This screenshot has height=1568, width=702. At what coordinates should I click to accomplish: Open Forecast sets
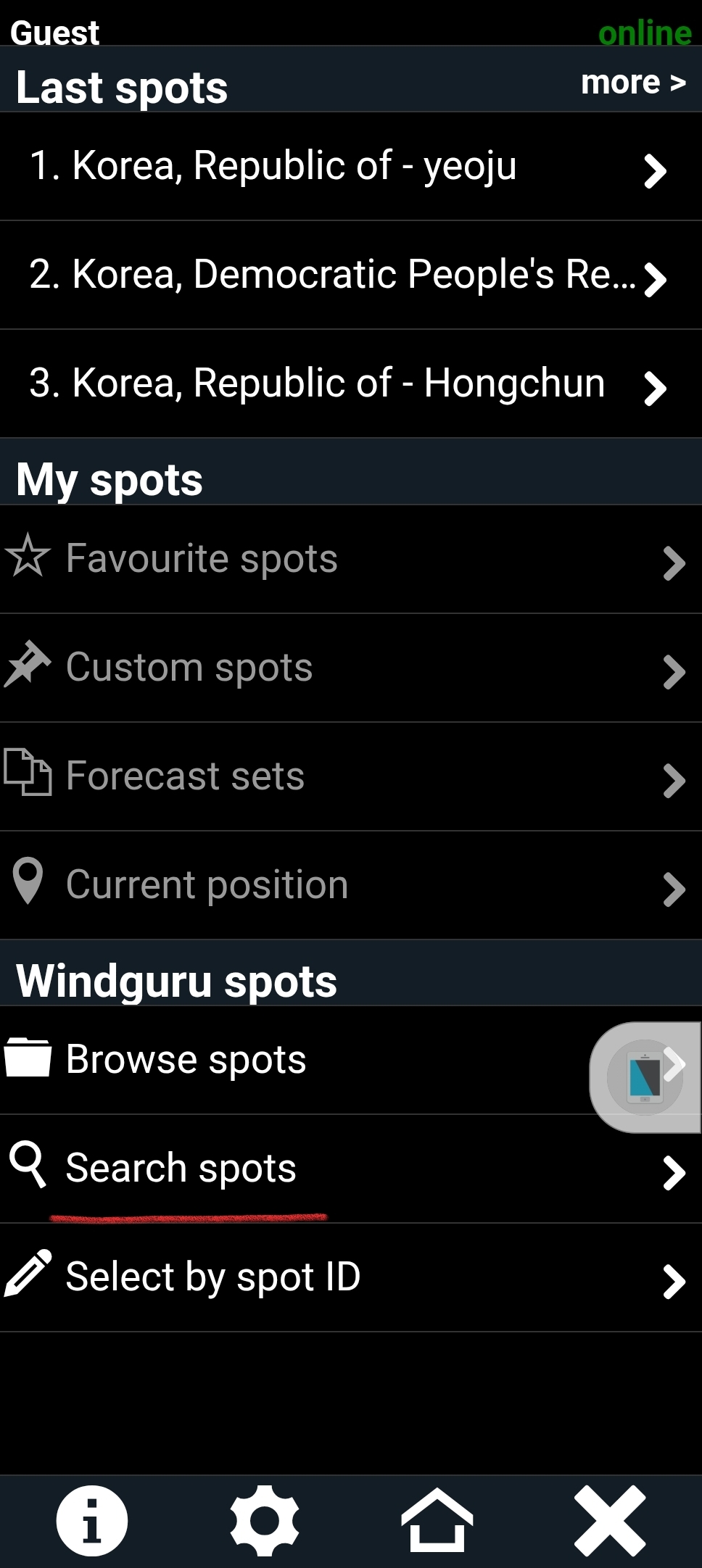coord(351,777)
